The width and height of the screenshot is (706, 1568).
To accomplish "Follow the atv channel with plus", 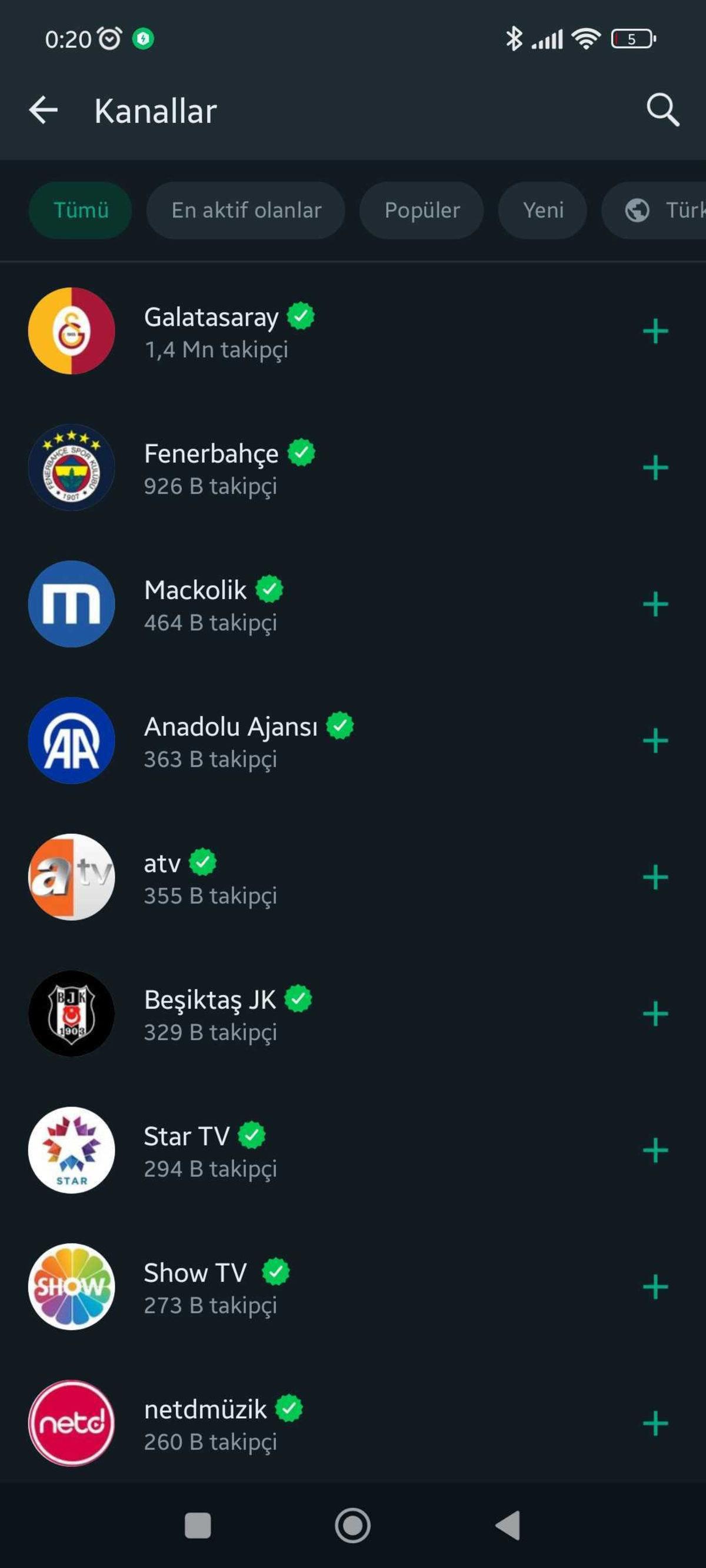I will [x=656, y=877].
